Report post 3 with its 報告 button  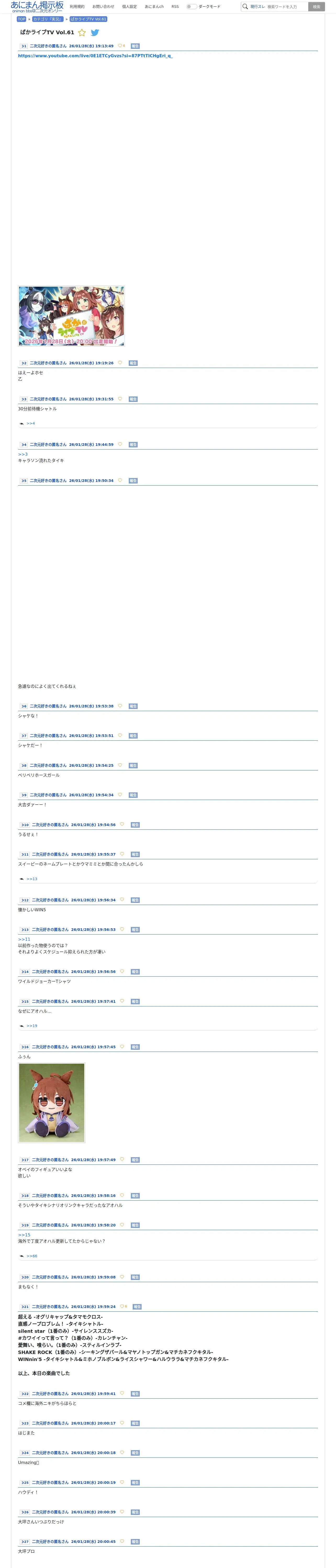coord(133,399)
